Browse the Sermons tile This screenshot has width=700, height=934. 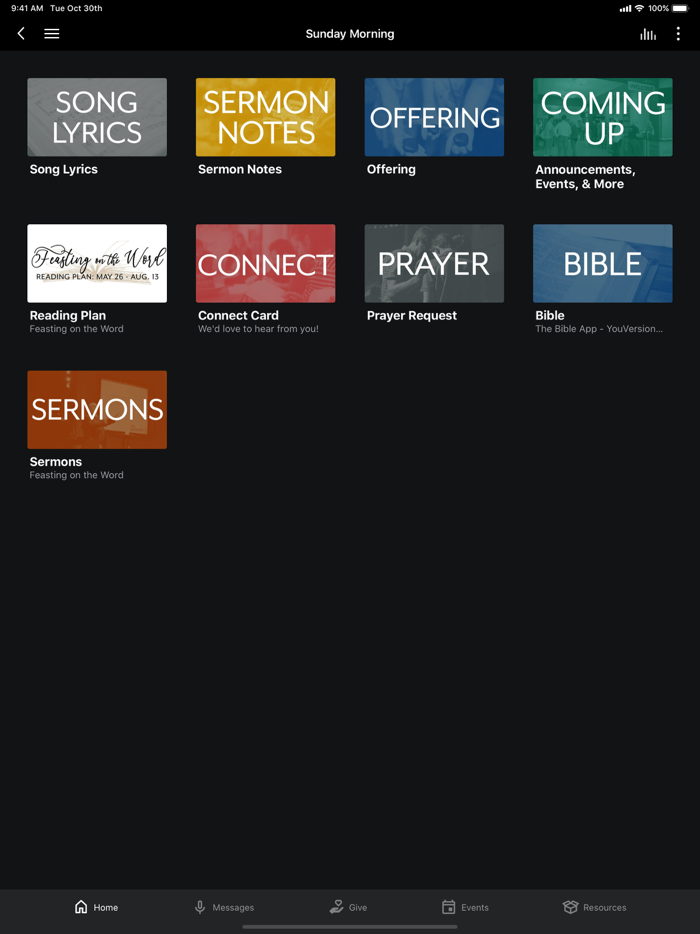pyautogui.click(x=97, y=410)
